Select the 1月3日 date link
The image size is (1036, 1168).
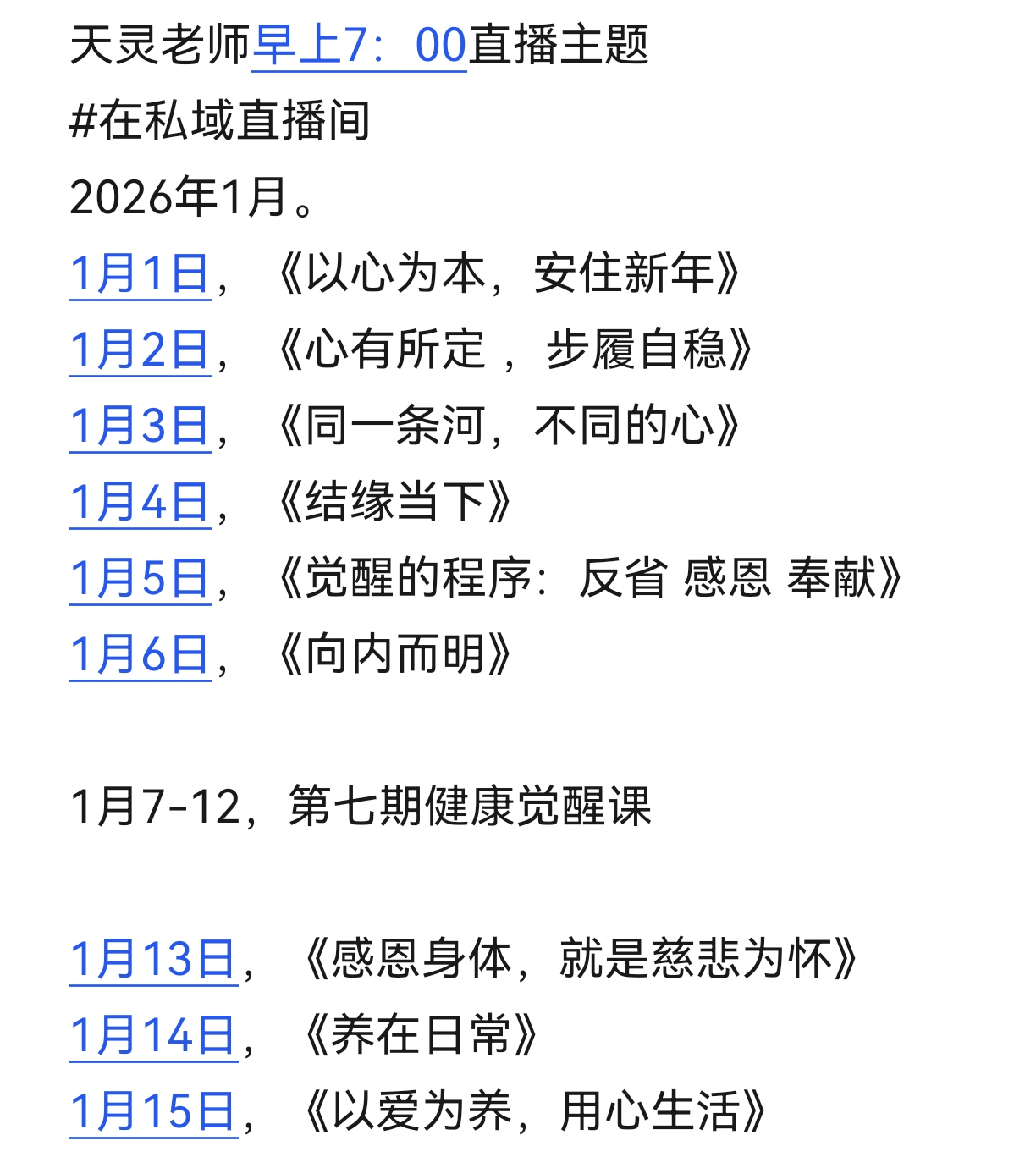point(140,427)
